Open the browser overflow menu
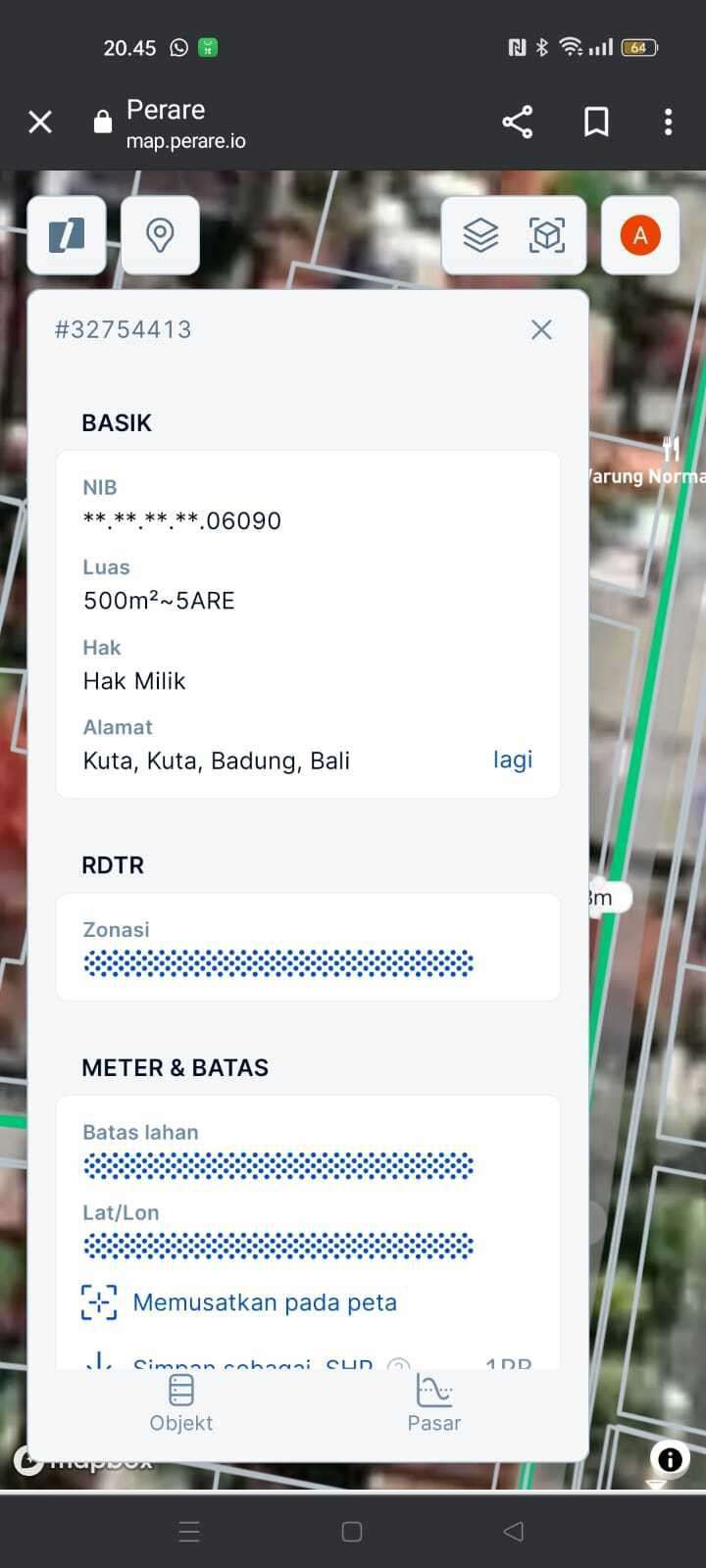The height and width of the screenshot is (1568, 706). (668, 122)
